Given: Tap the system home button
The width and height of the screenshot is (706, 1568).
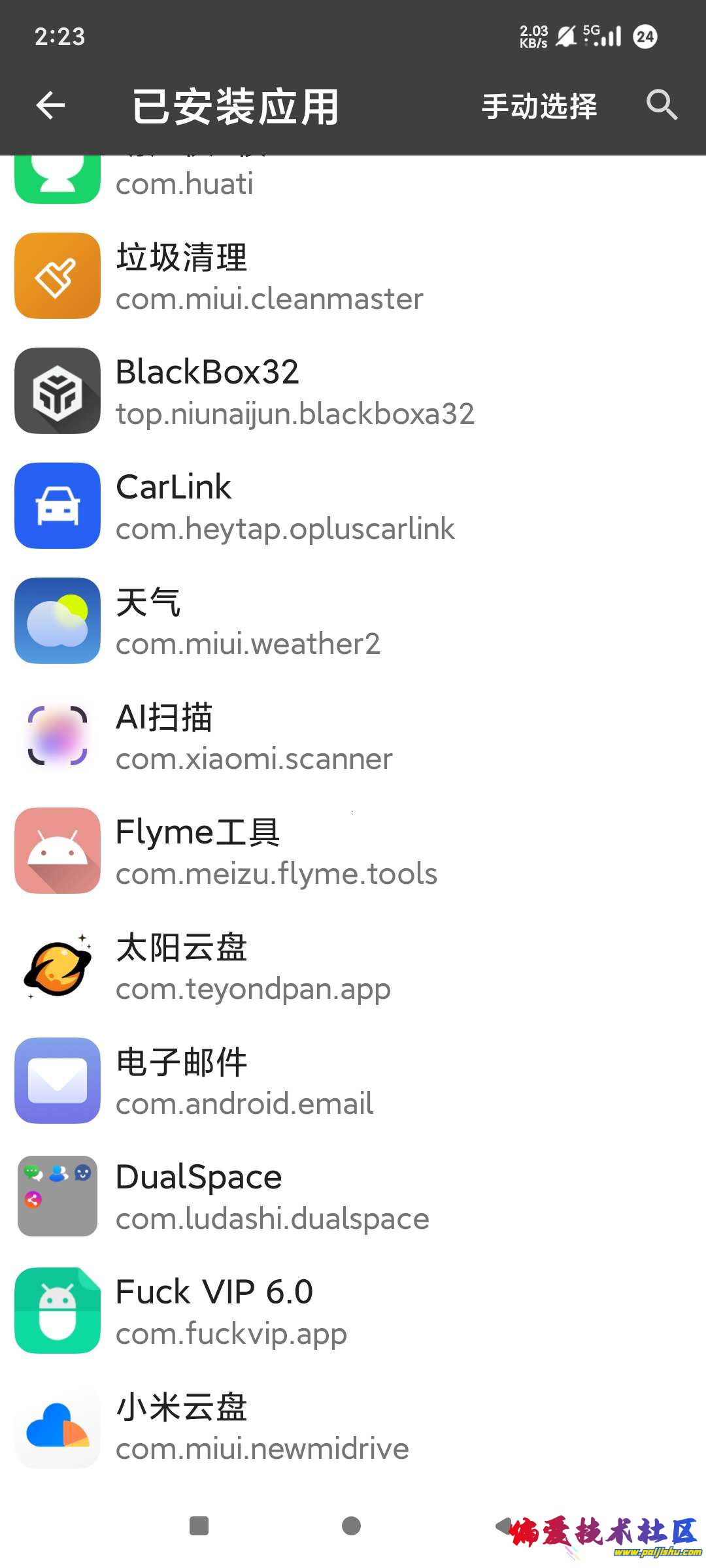Looking at the screenshot, I should [x=352, y=1526].
